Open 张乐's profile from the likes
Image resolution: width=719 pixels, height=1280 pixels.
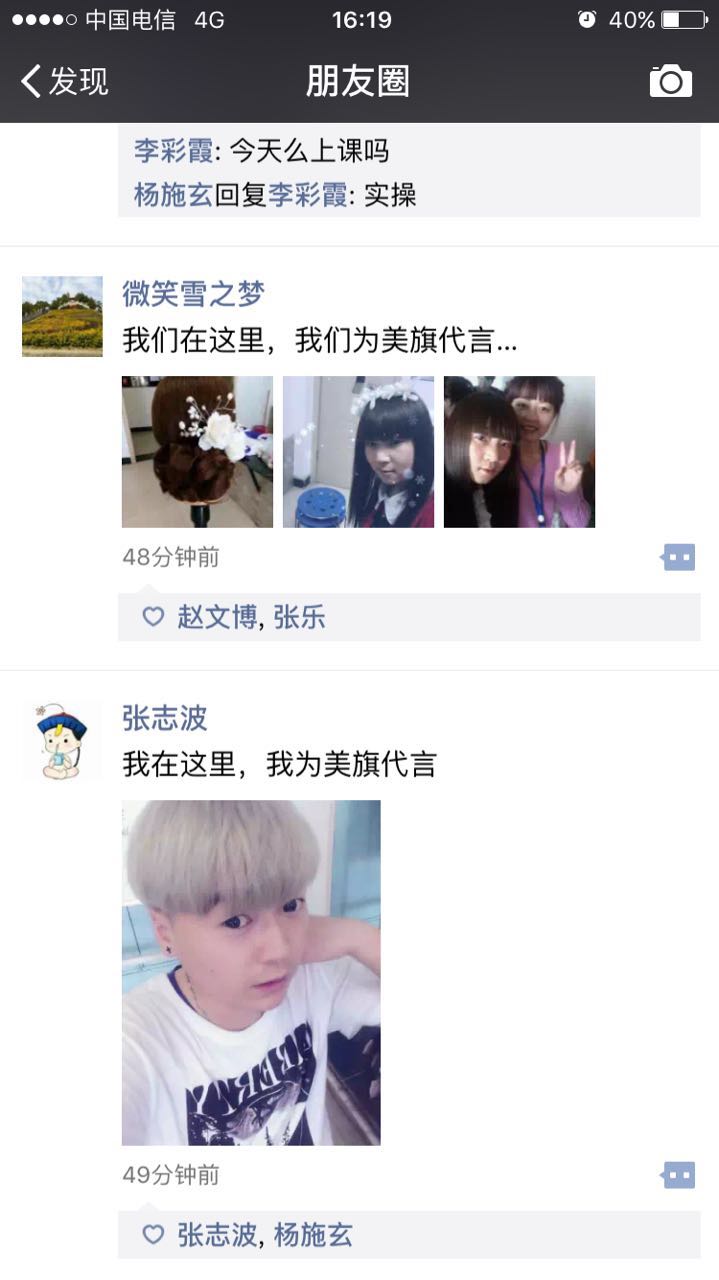coord(299,618)
